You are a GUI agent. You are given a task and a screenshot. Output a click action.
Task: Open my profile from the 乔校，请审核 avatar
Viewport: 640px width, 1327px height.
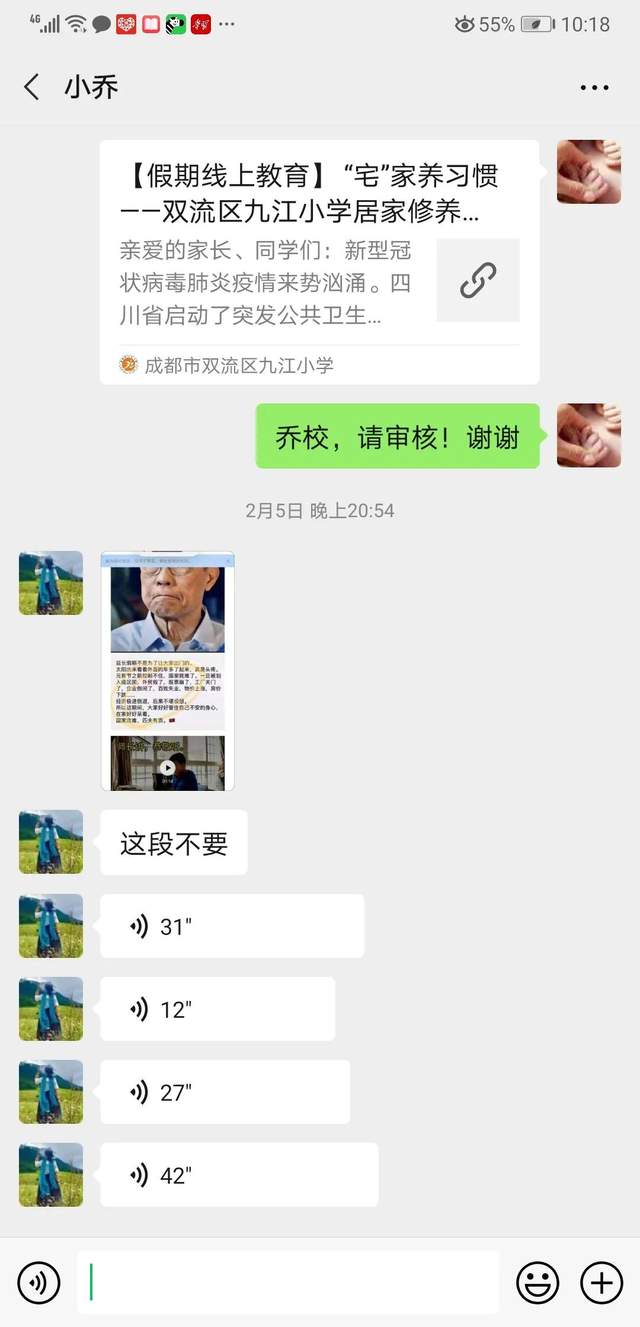tap(588, 436)
